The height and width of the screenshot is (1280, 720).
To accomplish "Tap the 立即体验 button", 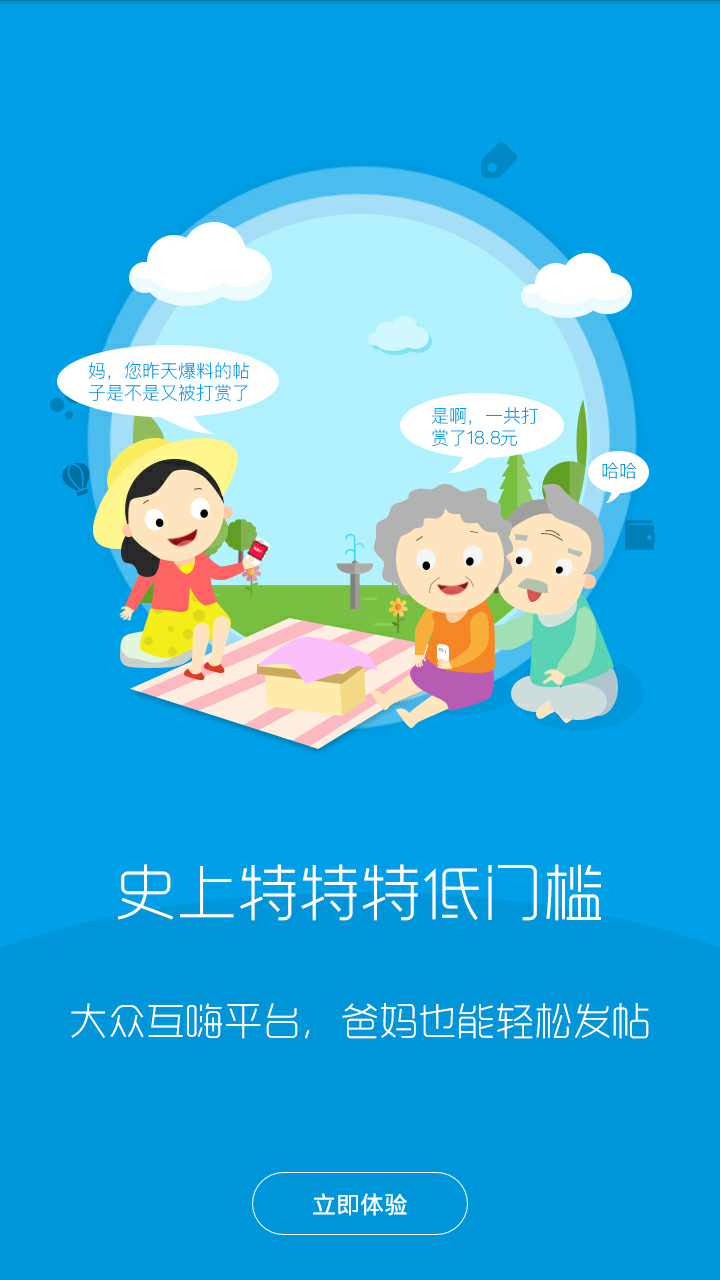I will coord(360,1204).
